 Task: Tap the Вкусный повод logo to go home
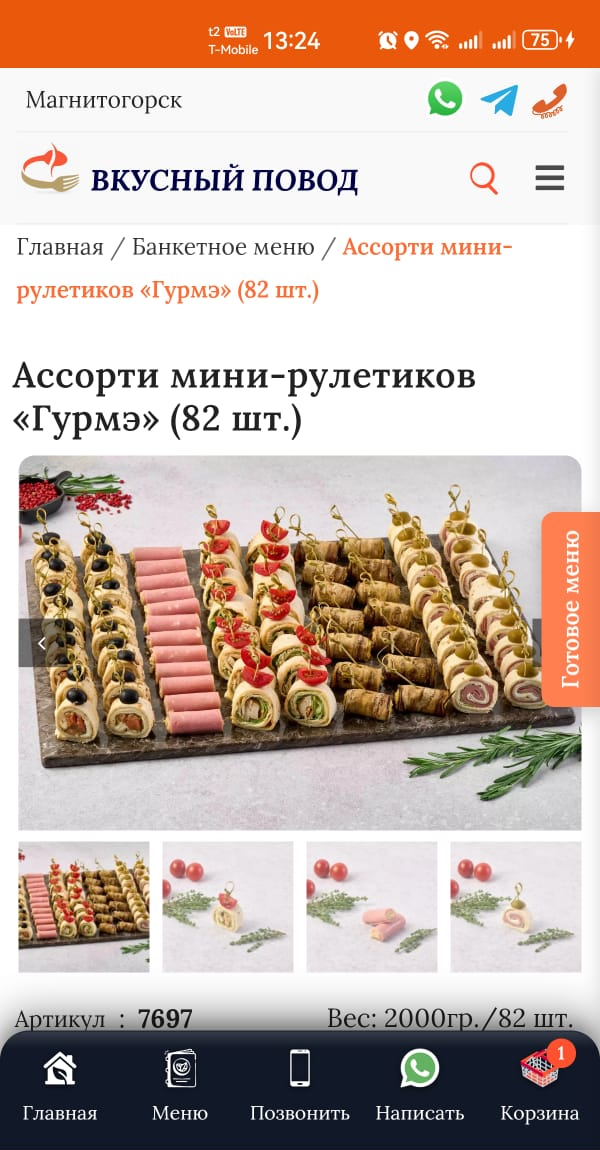[x=189, y=178]
